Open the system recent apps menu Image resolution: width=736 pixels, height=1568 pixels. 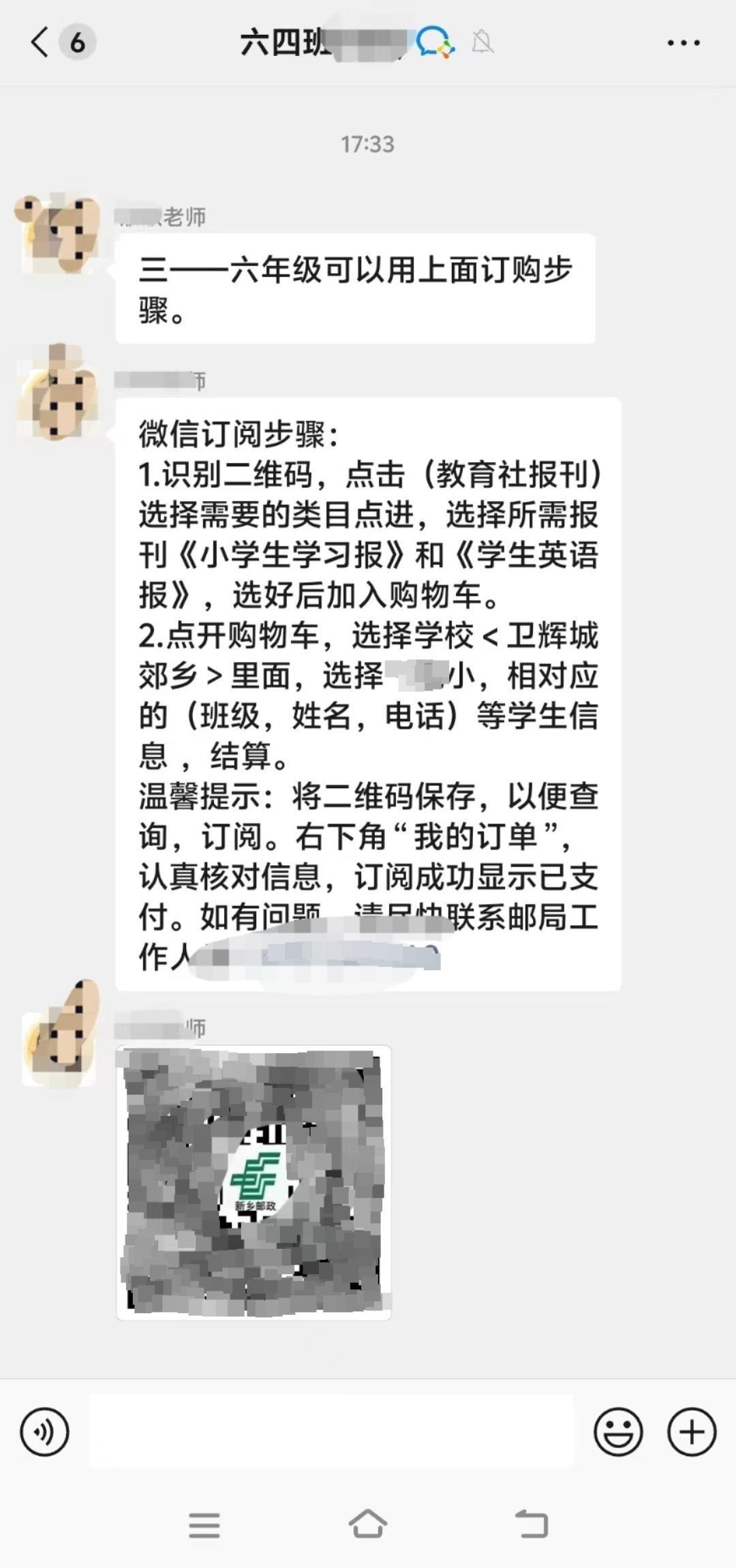[204, 1525]
